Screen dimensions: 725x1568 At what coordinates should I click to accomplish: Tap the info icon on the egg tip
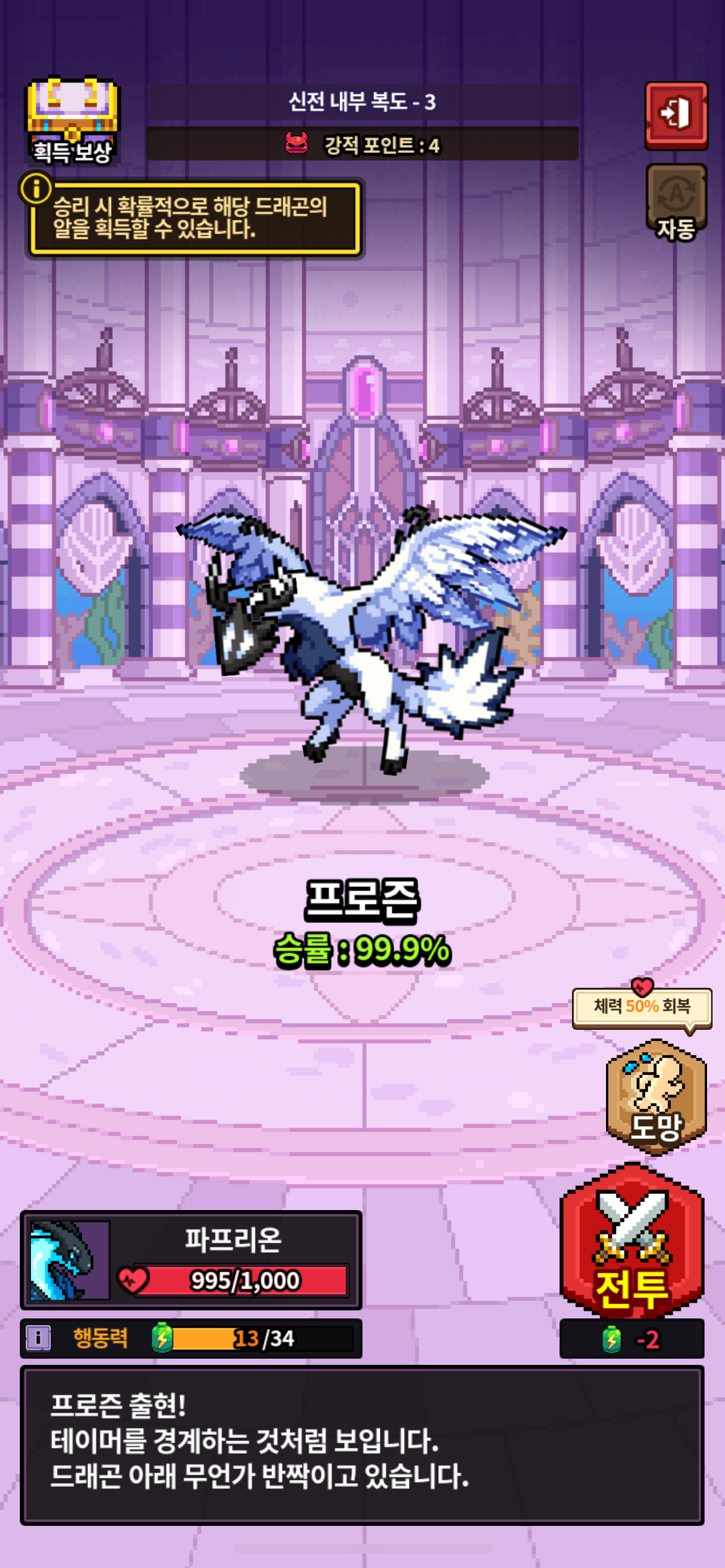36,188
